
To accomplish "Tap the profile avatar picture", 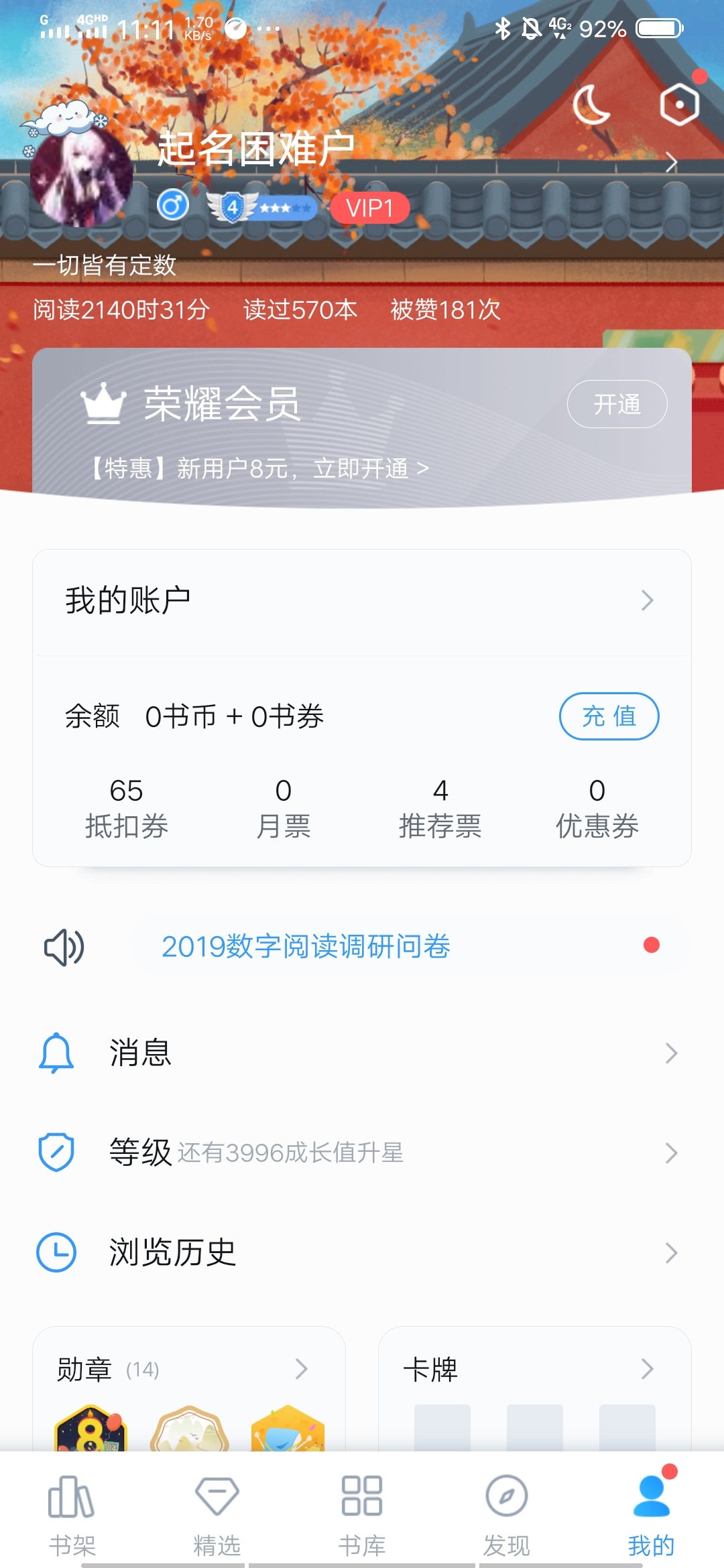I will point(81,176).
